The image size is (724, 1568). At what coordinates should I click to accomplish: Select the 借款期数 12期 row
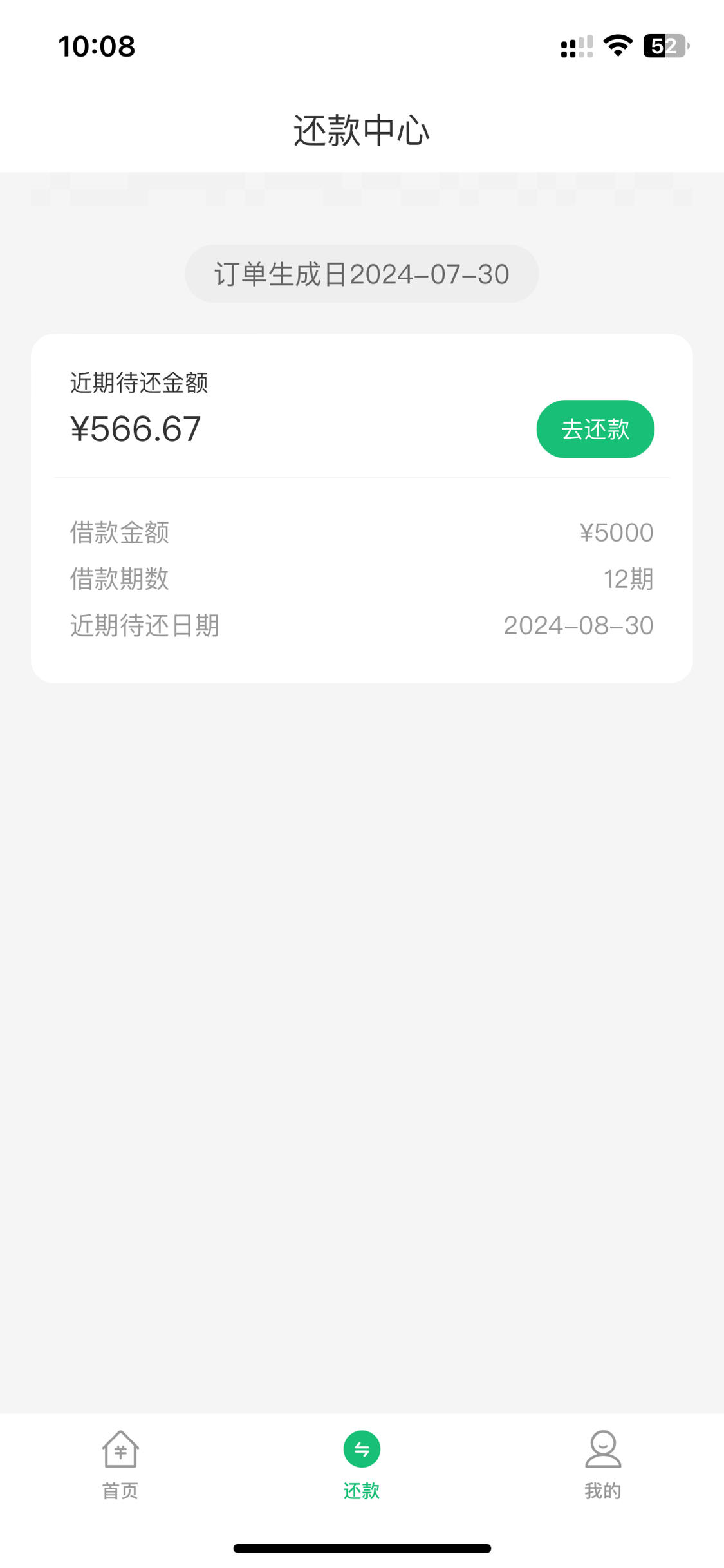[361, 579]
